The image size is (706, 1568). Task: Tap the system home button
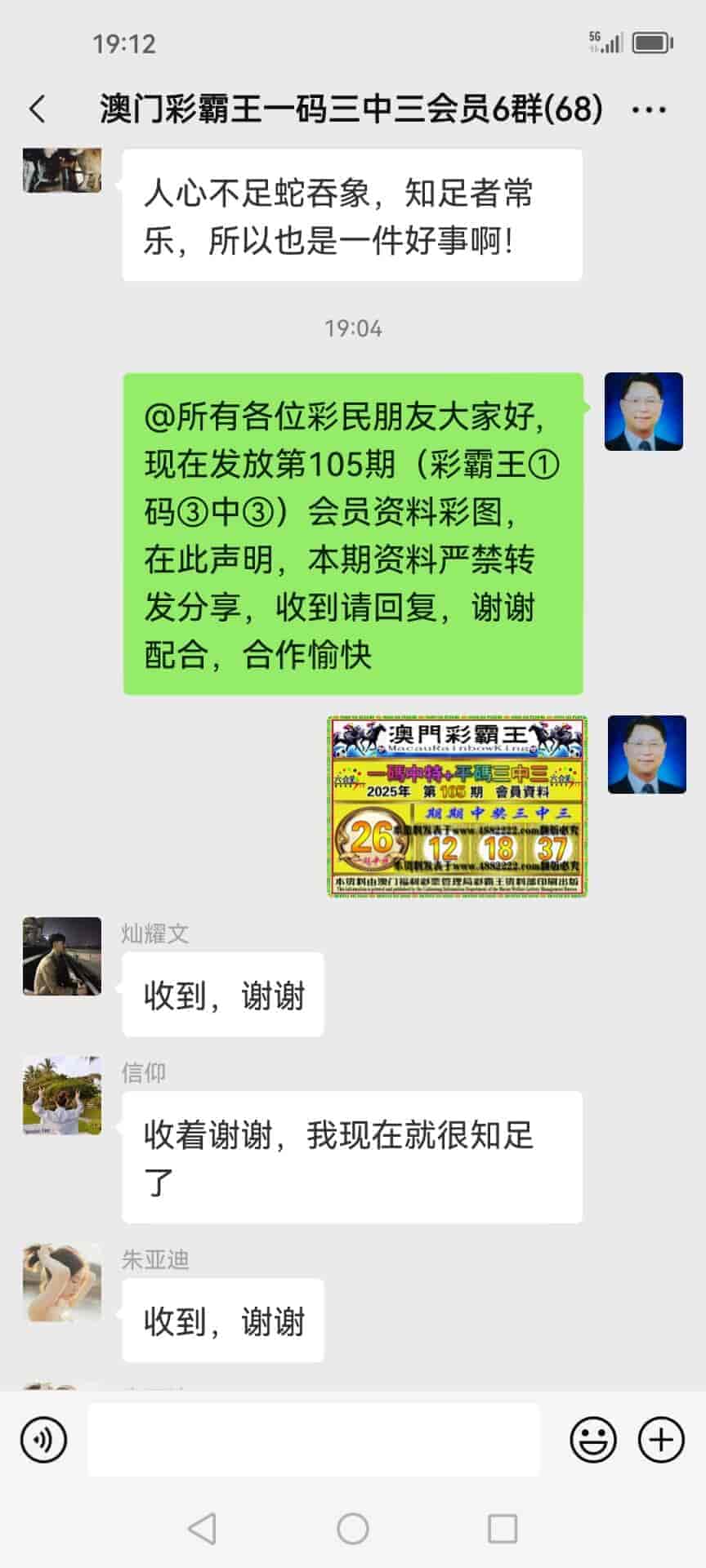[353, 1528]
